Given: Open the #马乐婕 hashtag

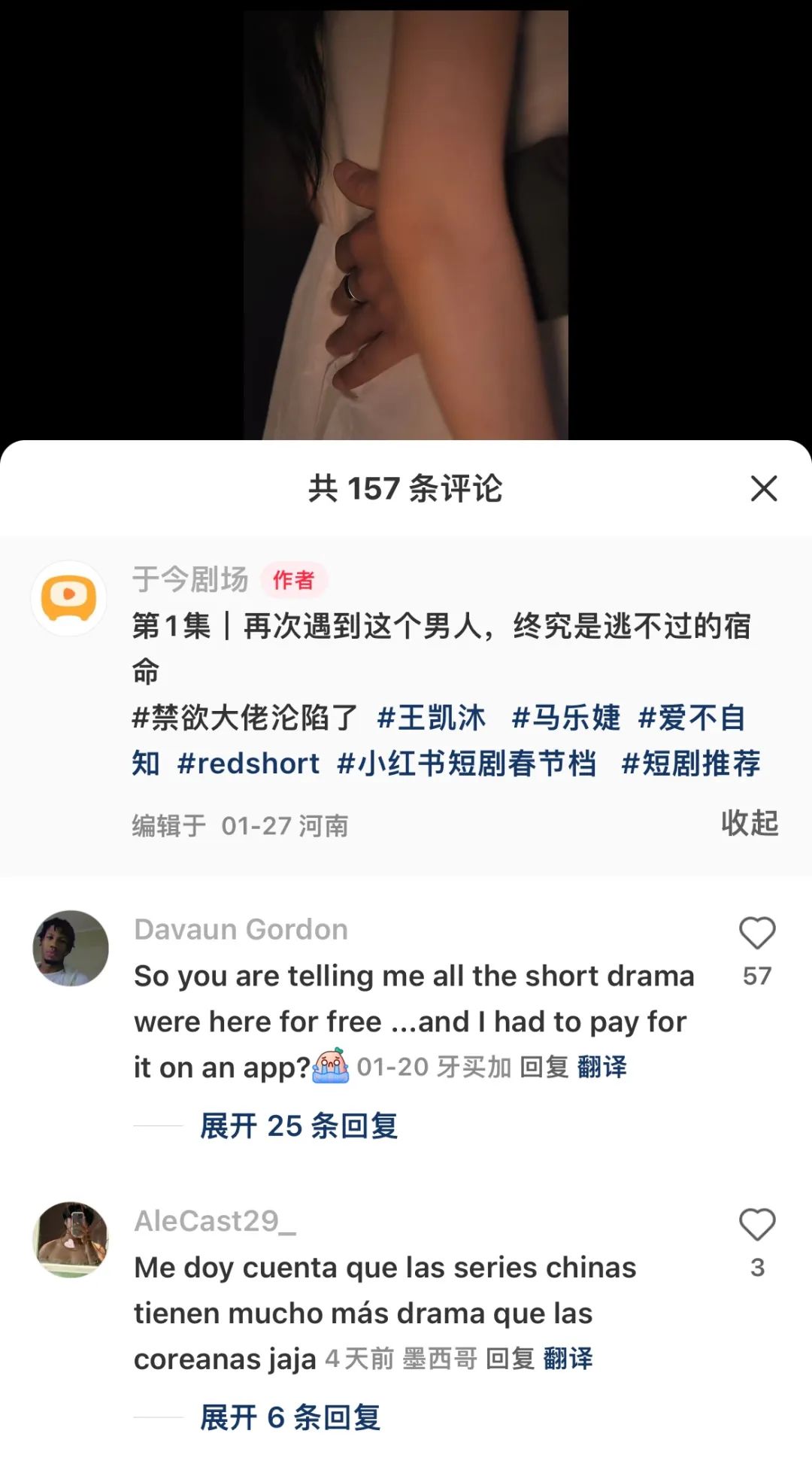Looking at the screenshot, I should pyautogui.click(x=566, y=718).
